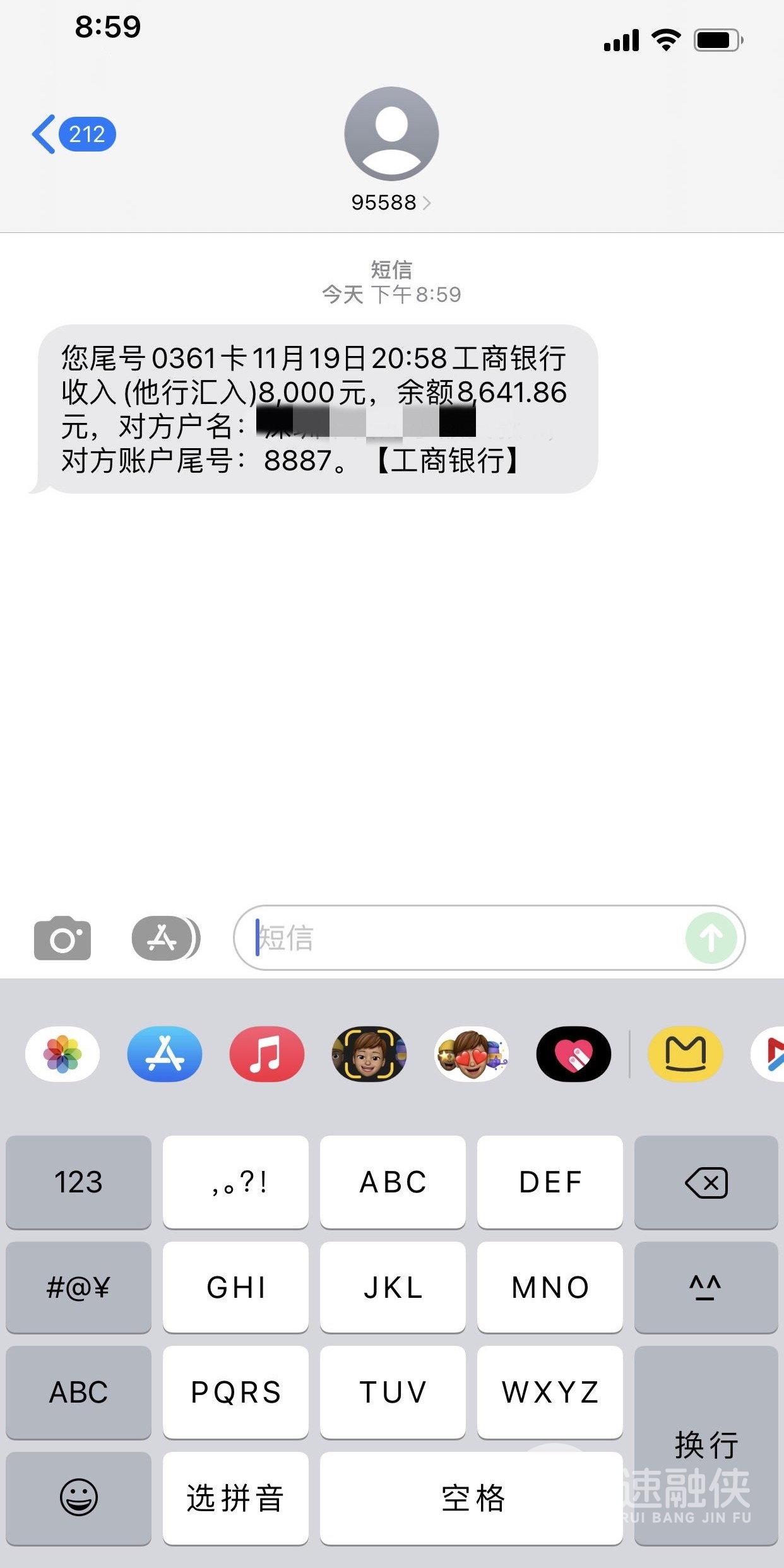Screen dimensions: 784x1568
Task: Open the App Store in the app strip
Action: coord(165,1054)
